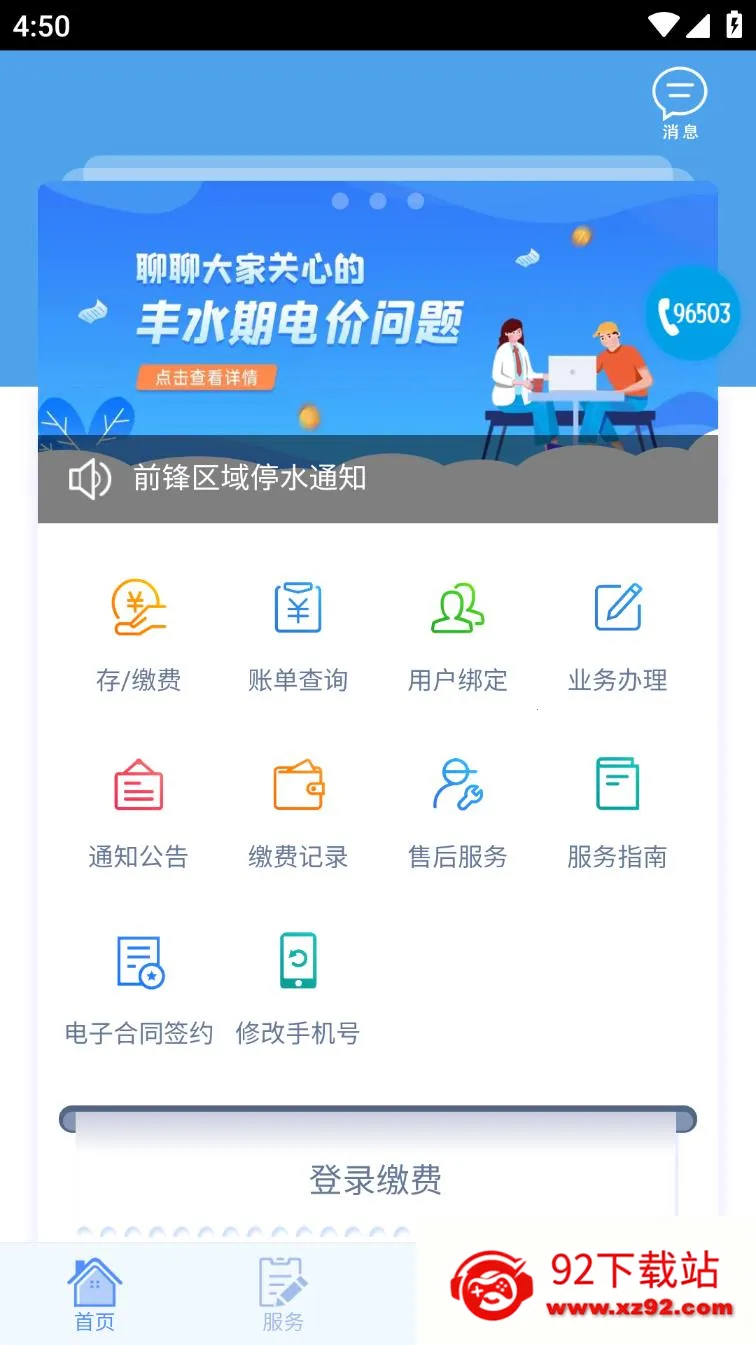
Task: Open 用户绑定 user binding
Action: pos(458,636)
